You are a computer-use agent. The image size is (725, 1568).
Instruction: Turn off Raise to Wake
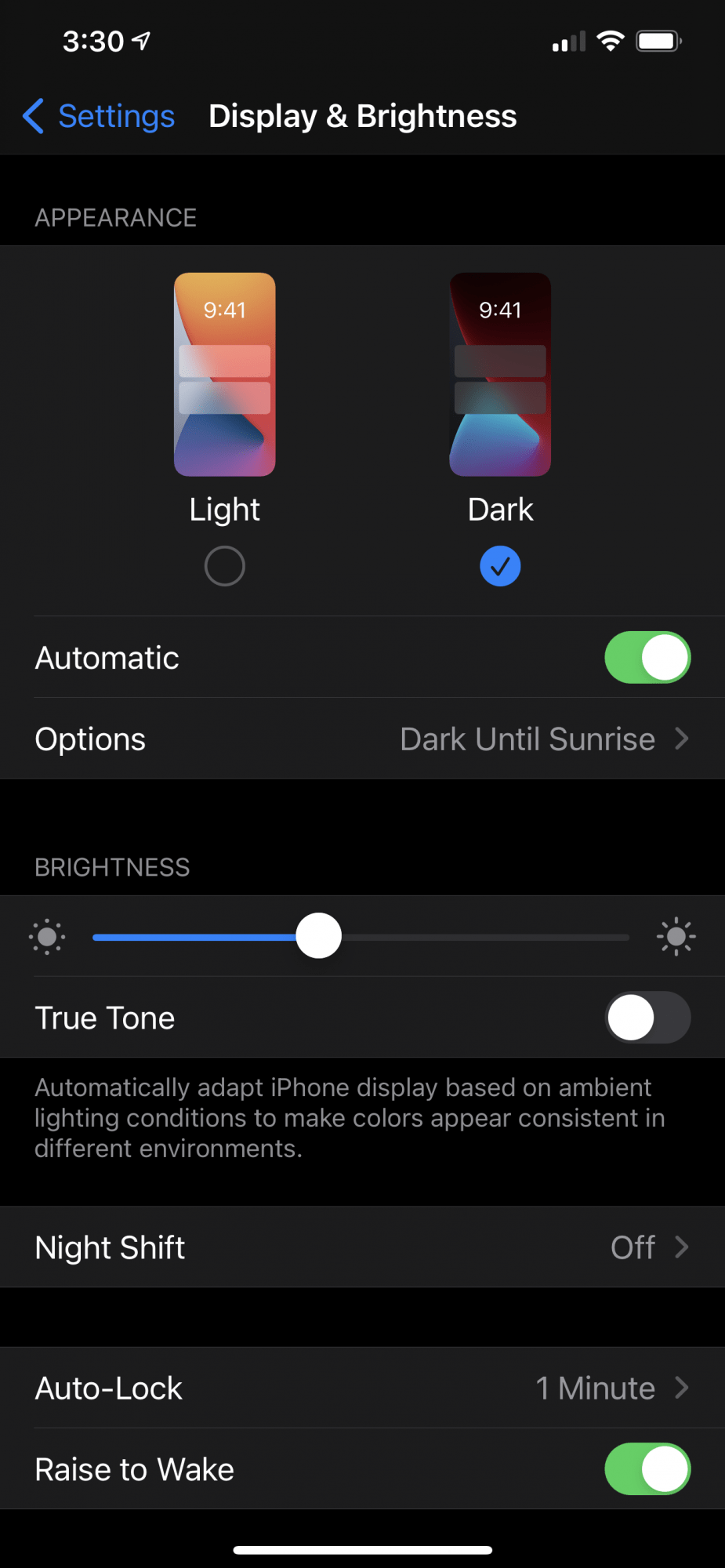coord(647,1468)
